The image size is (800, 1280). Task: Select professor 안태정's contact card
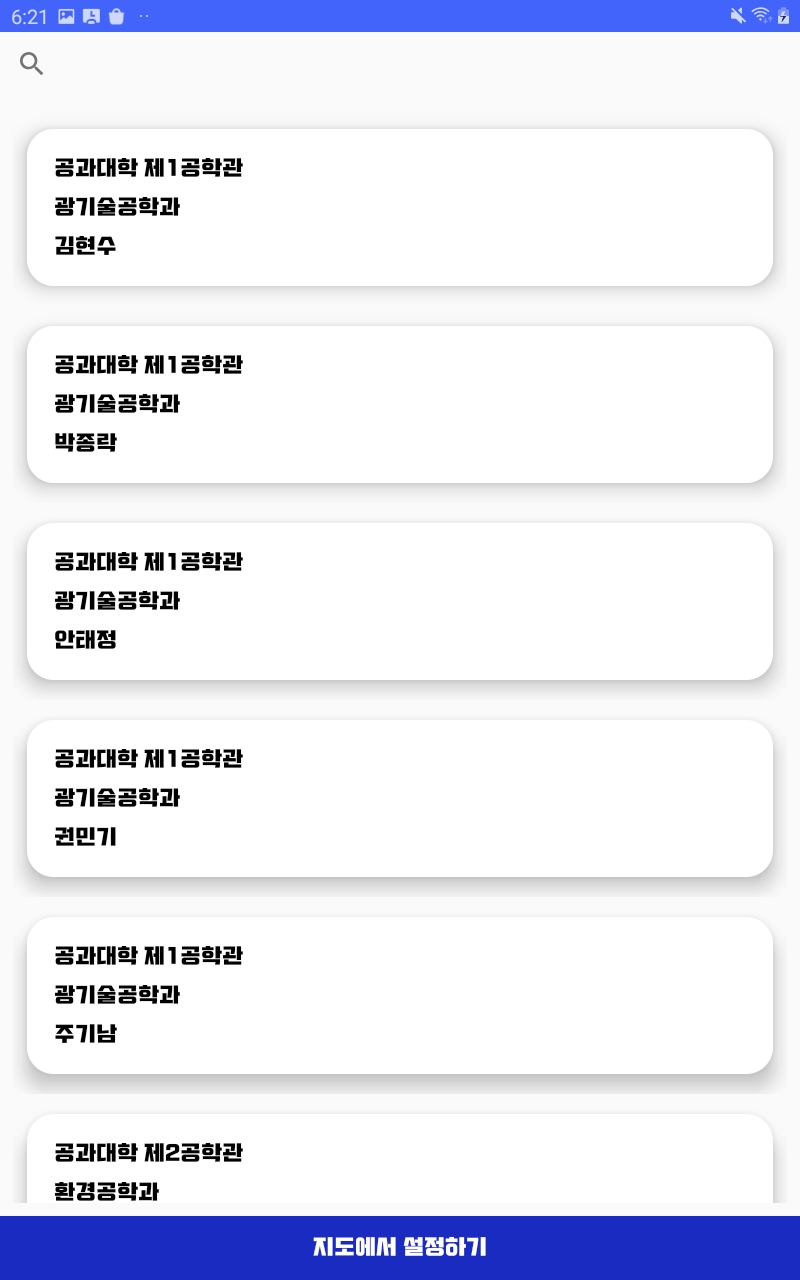[400, 600]
